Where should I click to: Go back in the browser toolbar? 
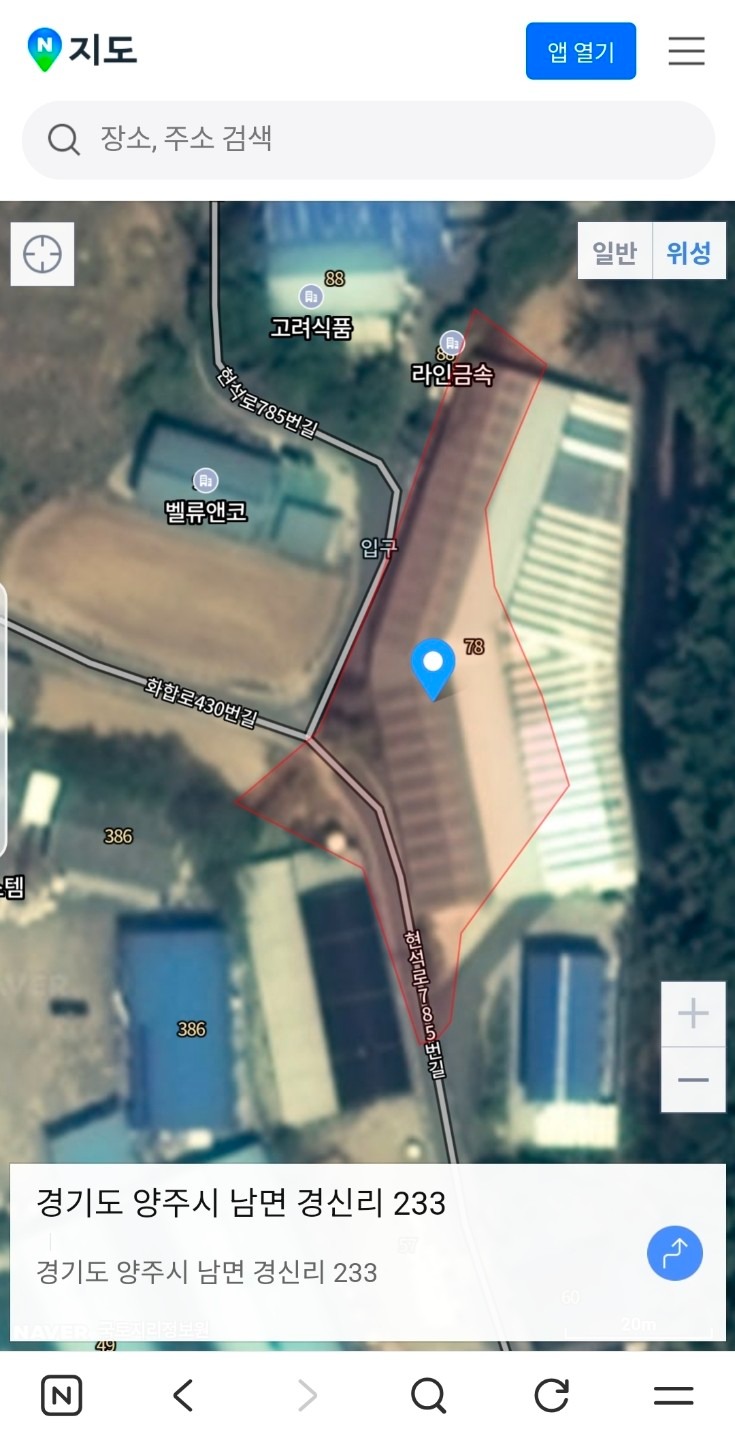tap(183, 1395)
